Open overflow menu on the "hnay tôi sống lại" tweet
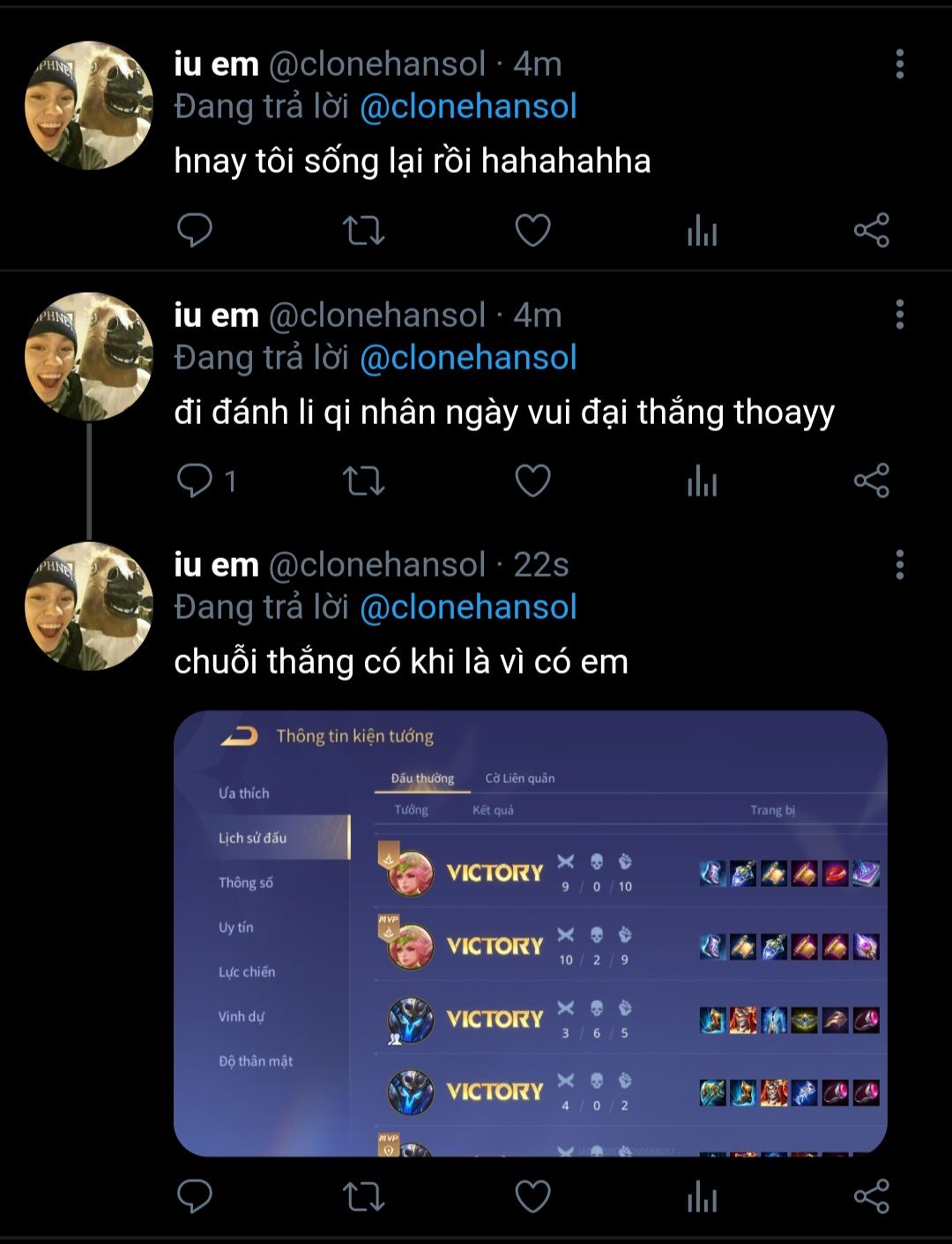This screenshot has width=952, height=1244. click(899, 64)
